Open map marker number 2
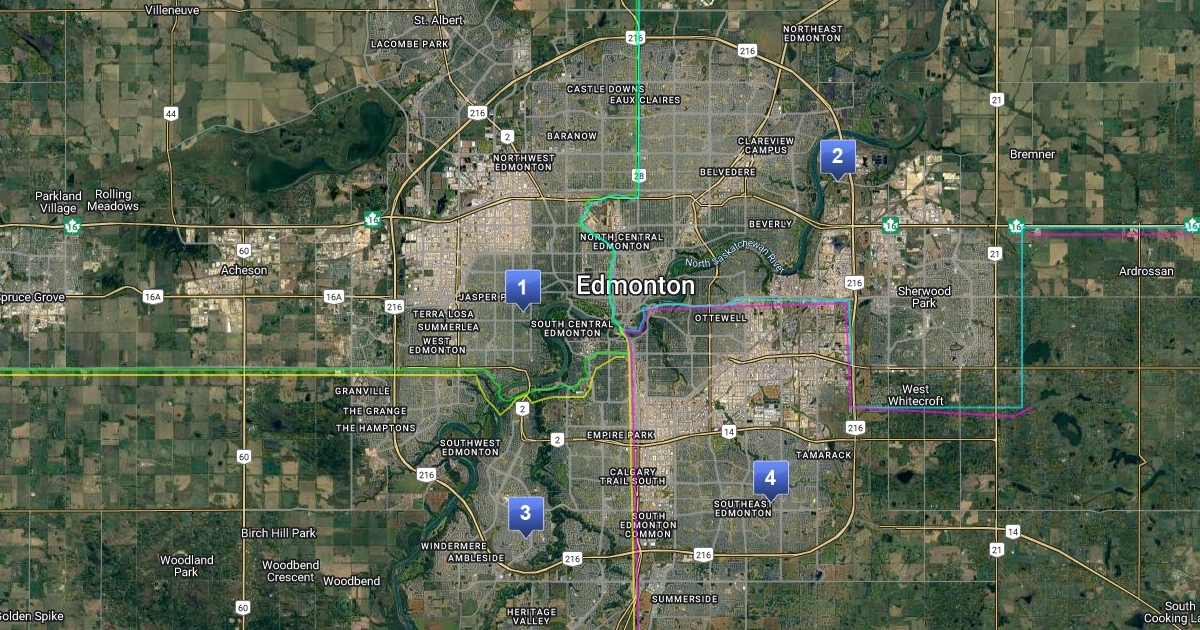The image size is (1200, 630). pyautogui.click(x=837, y=156)
